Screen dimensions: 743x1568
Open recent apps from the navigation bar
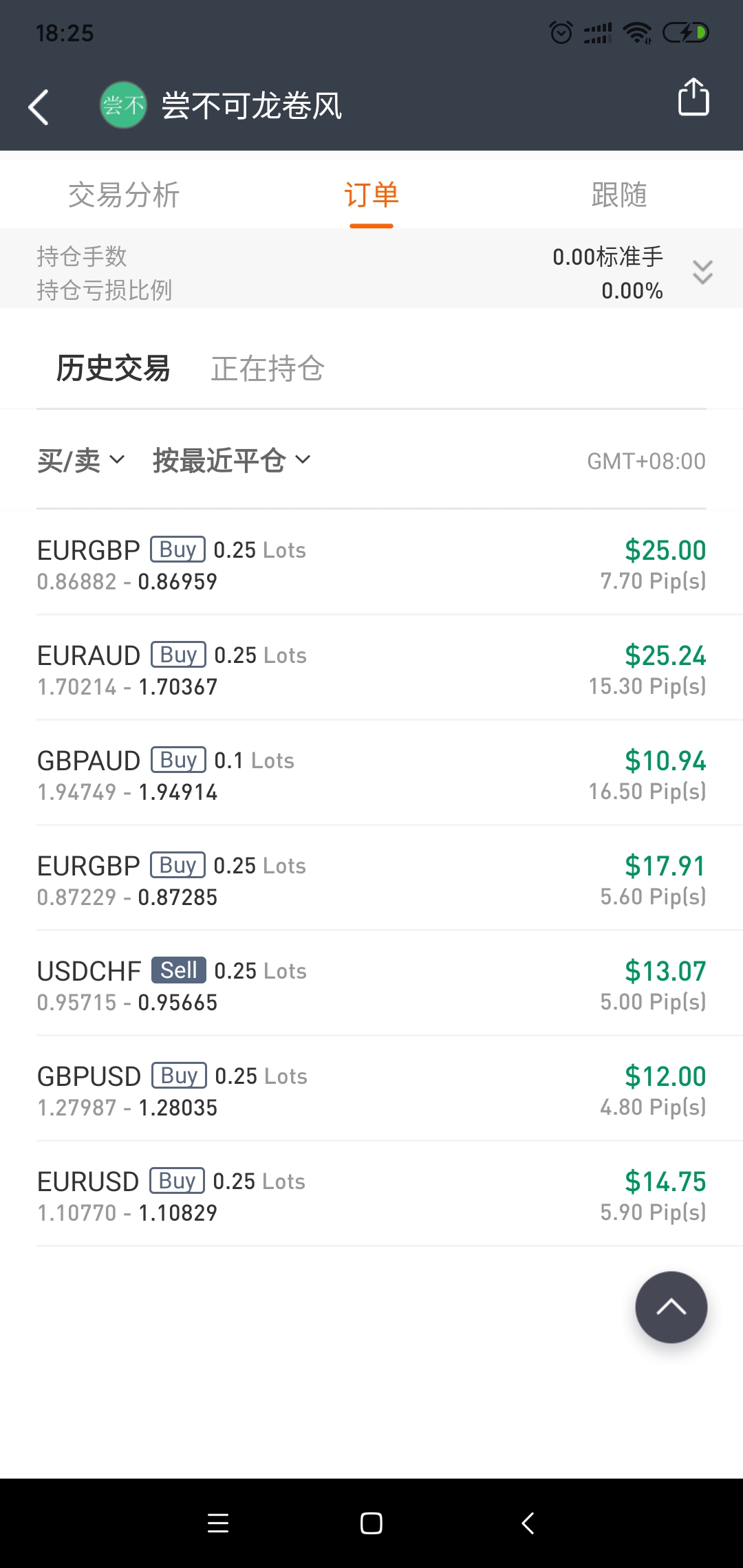point(218,1523)
